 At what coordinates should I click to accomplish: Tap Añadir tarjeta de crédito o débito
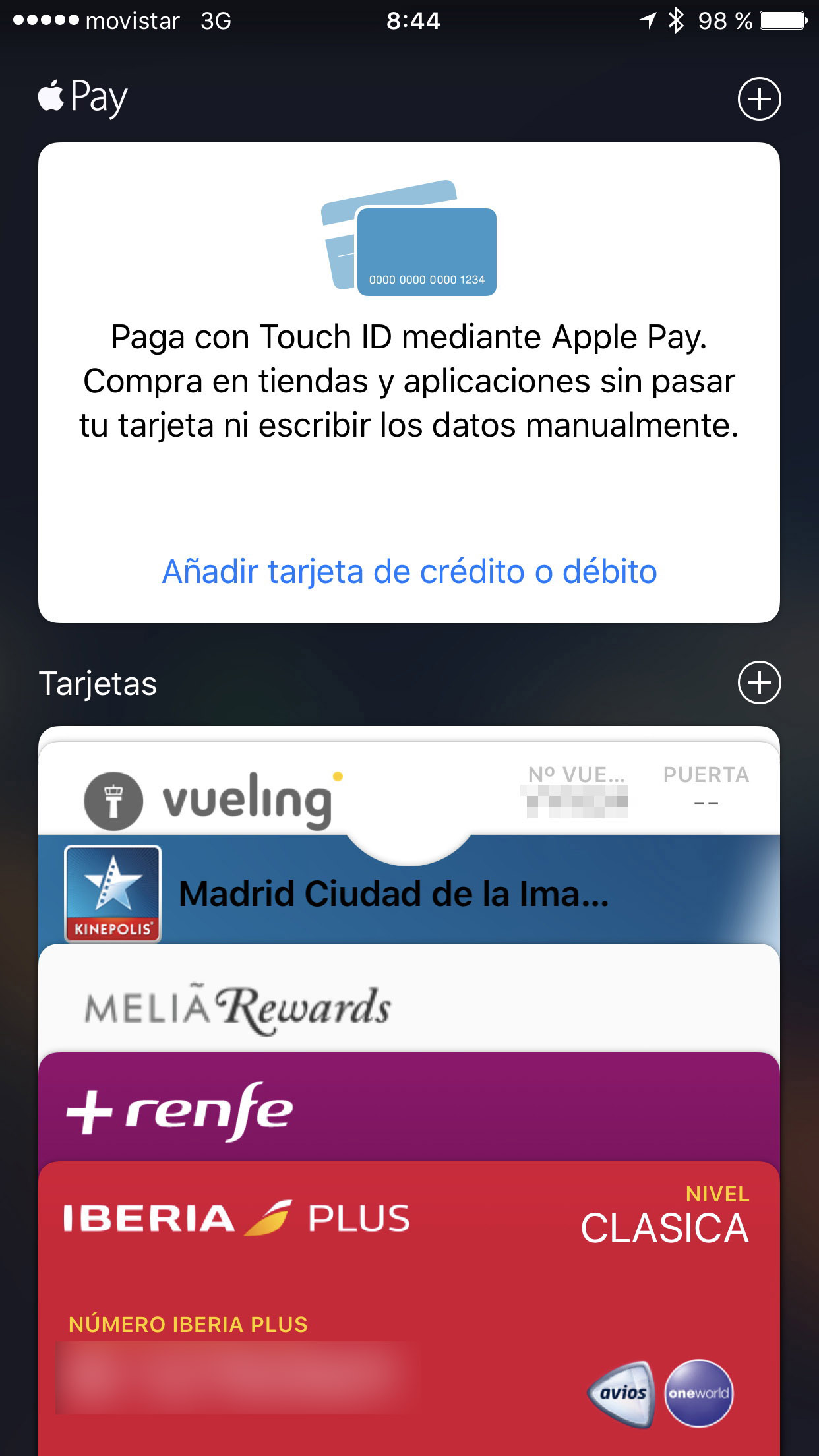[x=409, y=571]
